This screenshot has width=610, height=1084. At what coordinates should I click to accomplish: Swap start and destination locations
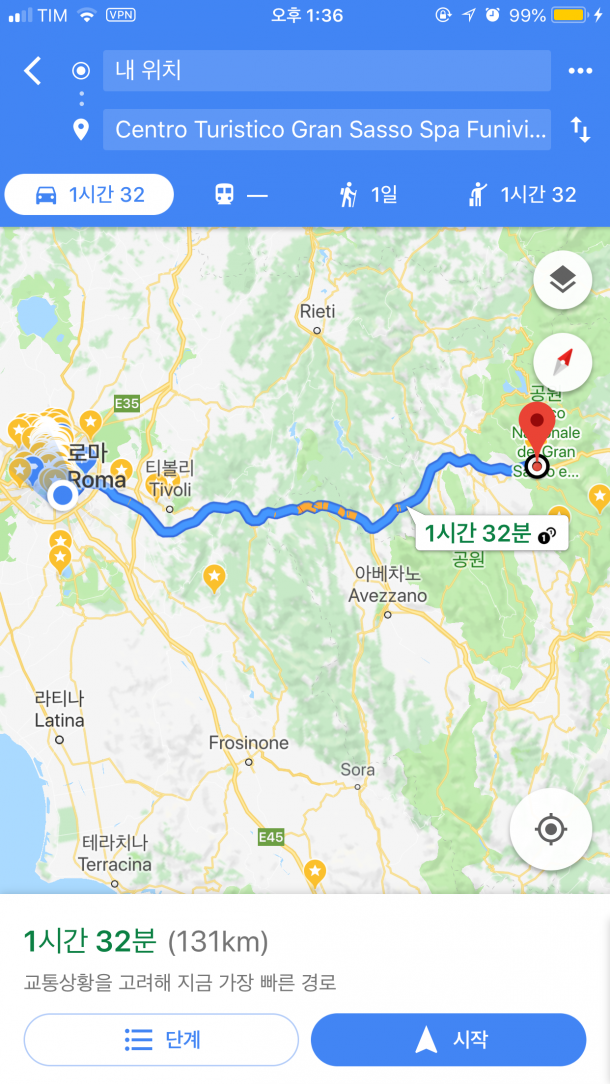pos(580,130)
